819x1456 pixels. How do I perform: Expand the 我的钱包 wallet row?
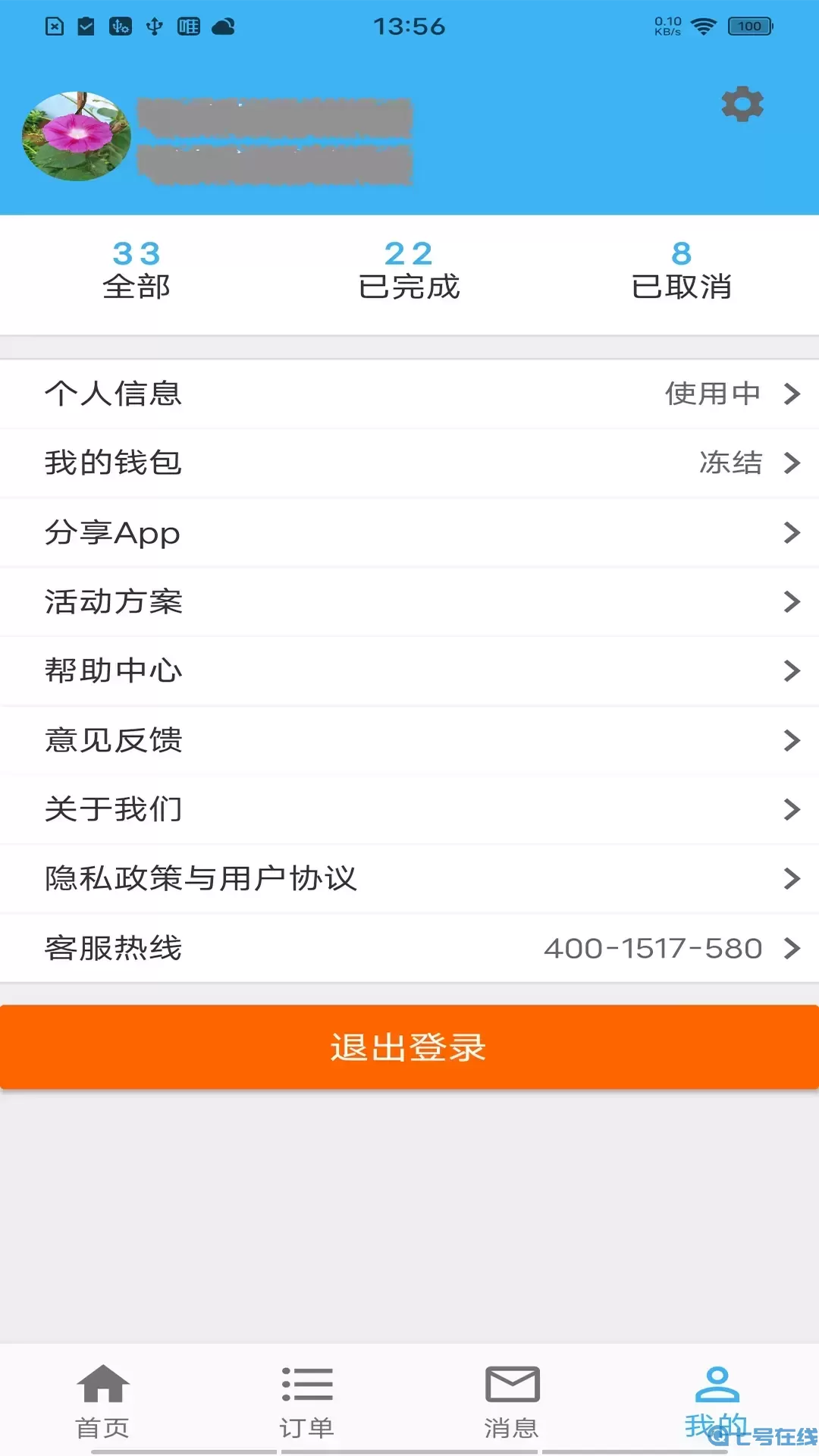pyautogui.click(x=409, y=463)
